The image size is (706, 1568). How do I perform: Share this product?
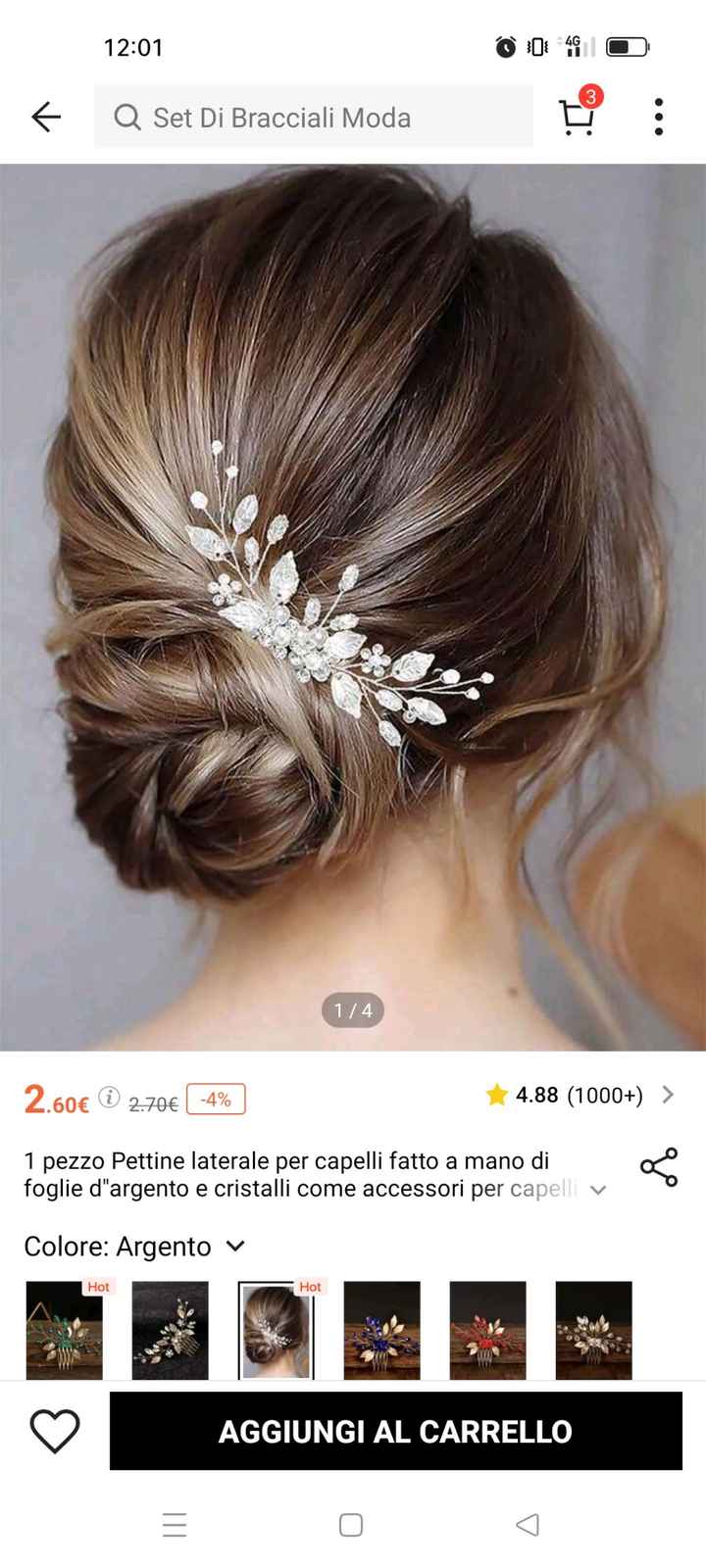tap(659, 1167)
